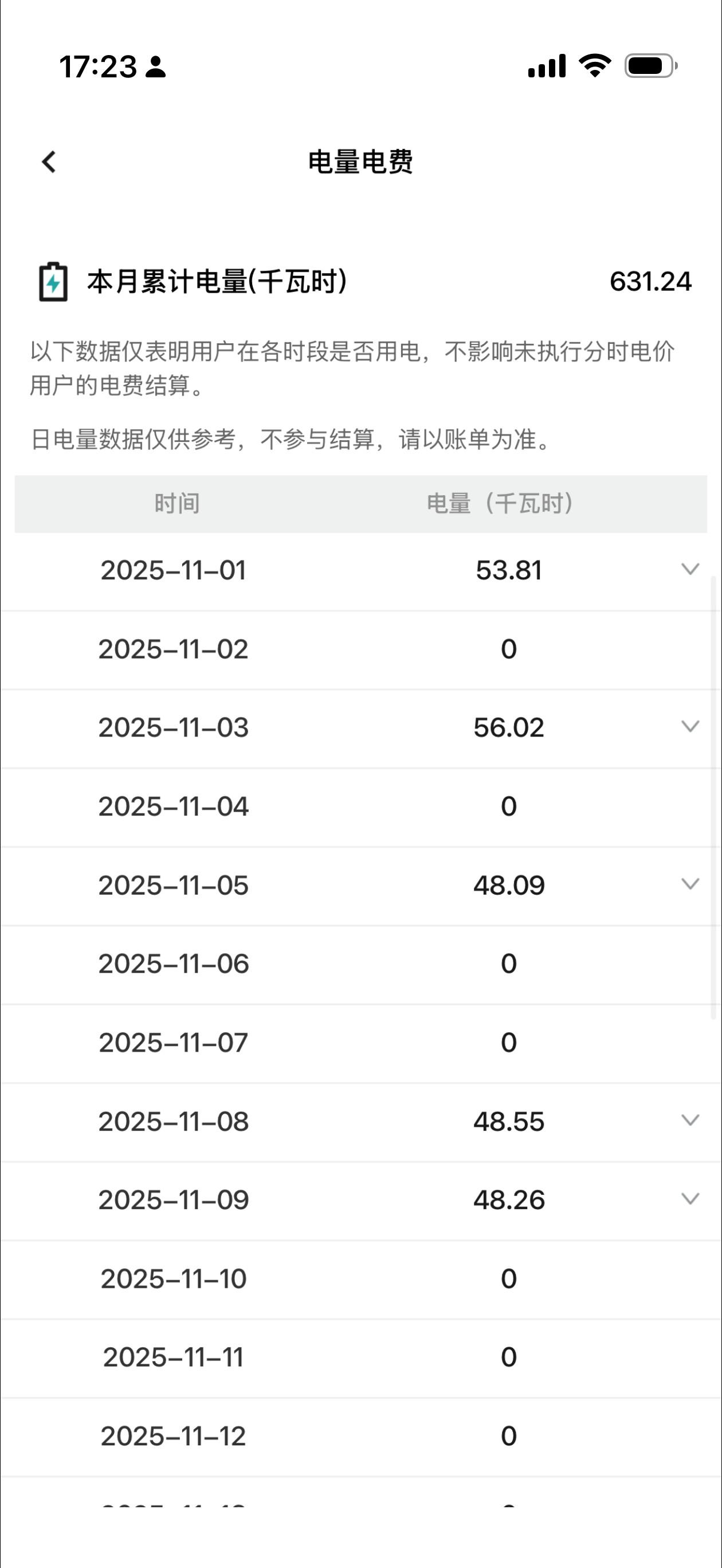Tap the zero reading on 2025-11-02
Image resolution: width=722 pixels, height=1568 pixels.
(x=509, y=649)
